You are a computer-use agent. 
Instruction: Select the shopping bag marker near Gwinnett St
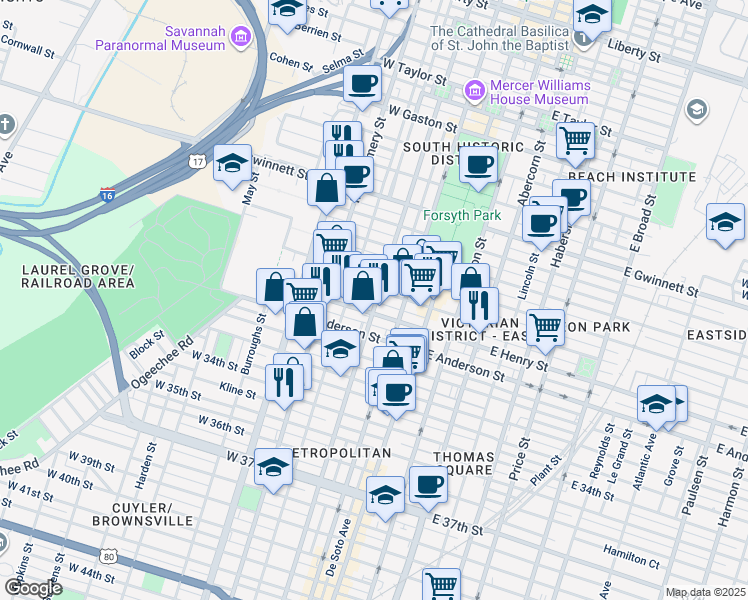(326, 191)
